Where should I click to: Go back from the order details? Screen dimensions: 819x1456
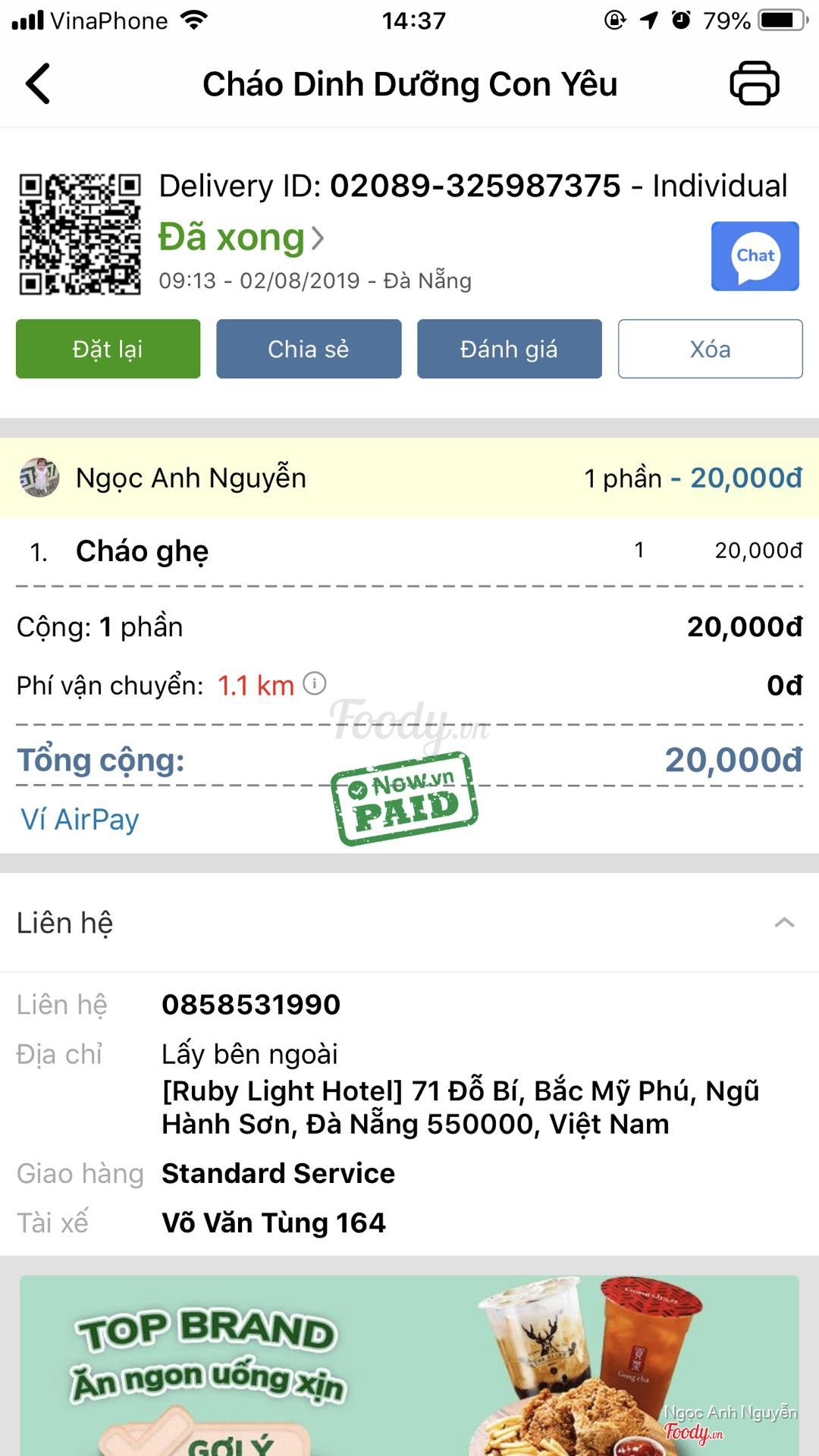tap(38, 83)
